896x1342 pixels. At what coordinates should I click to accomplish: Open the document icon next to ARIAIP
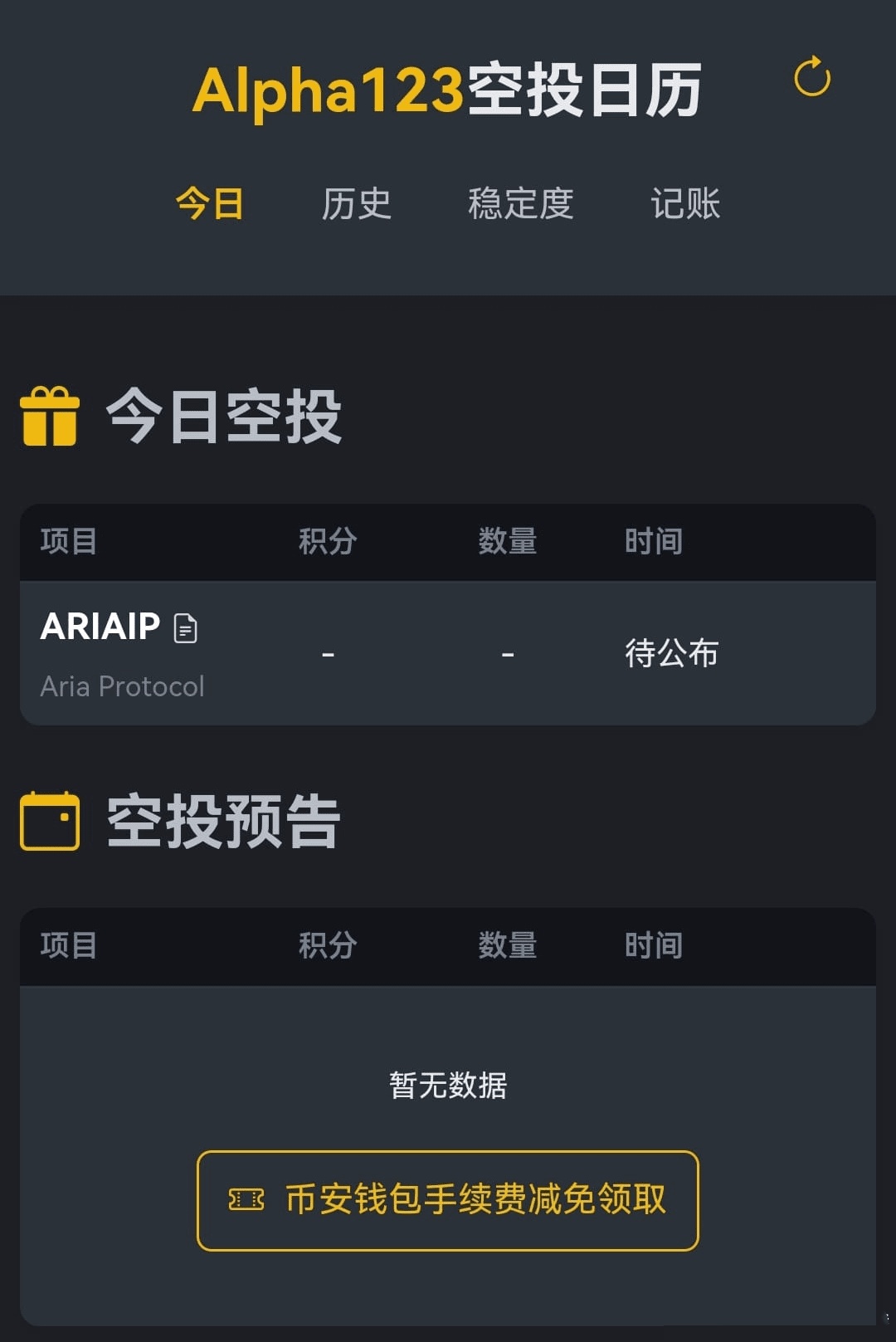186,628
